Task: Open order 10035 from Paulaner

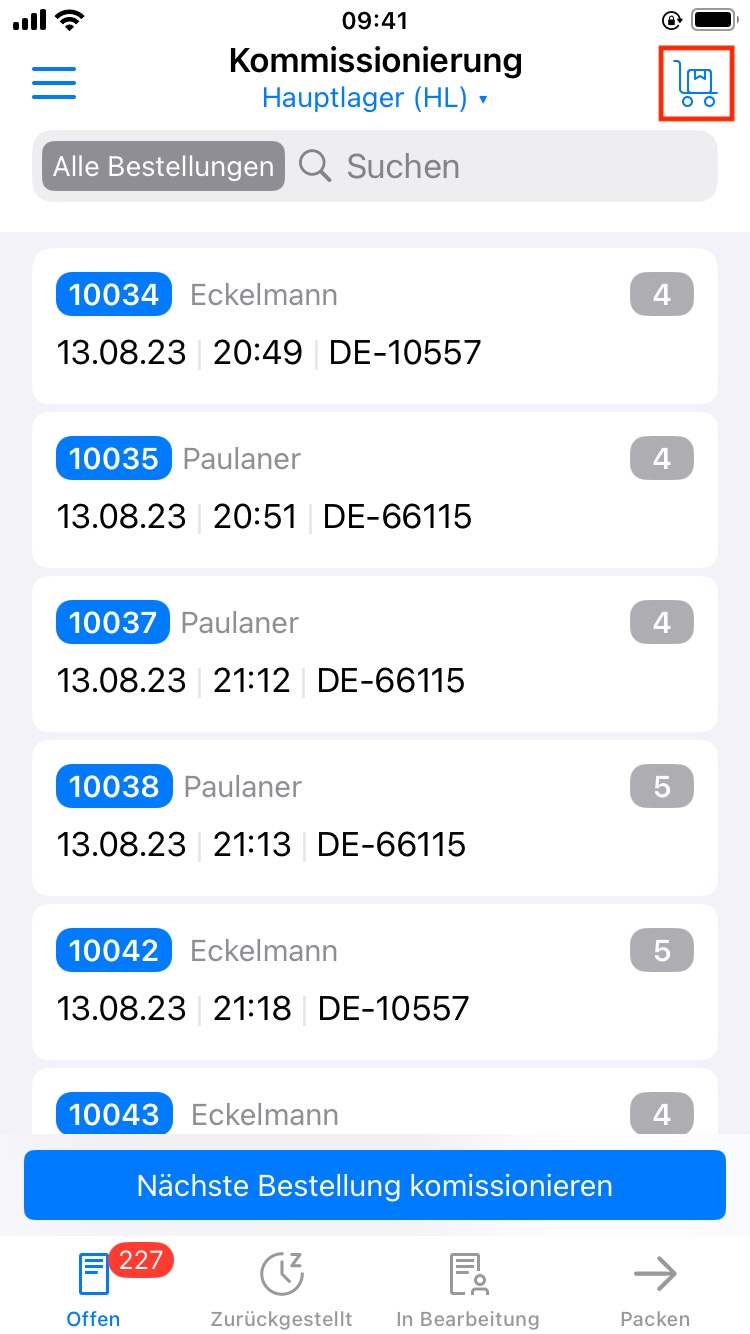Action: [x=375, y=489]
